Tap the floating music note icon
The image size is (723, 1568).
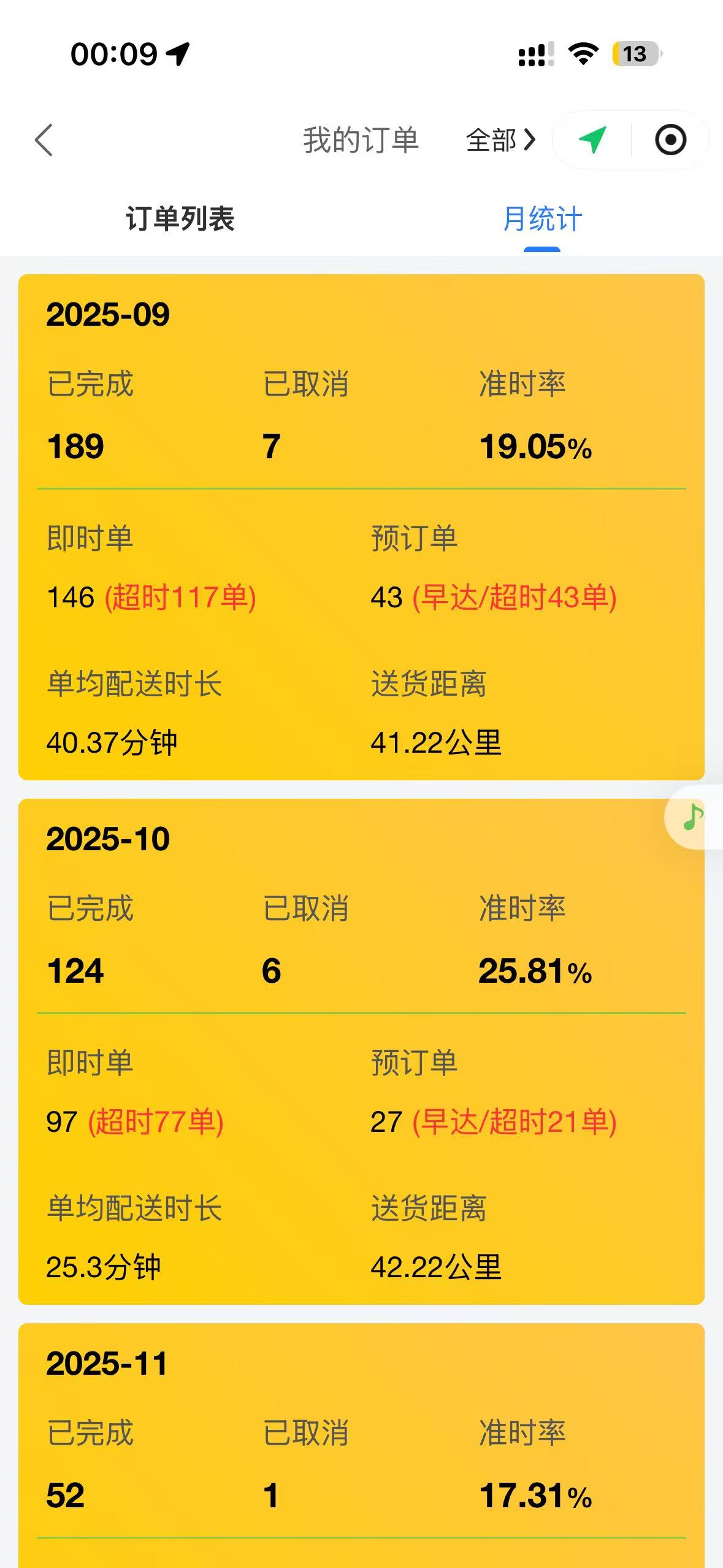pos(693,816)
